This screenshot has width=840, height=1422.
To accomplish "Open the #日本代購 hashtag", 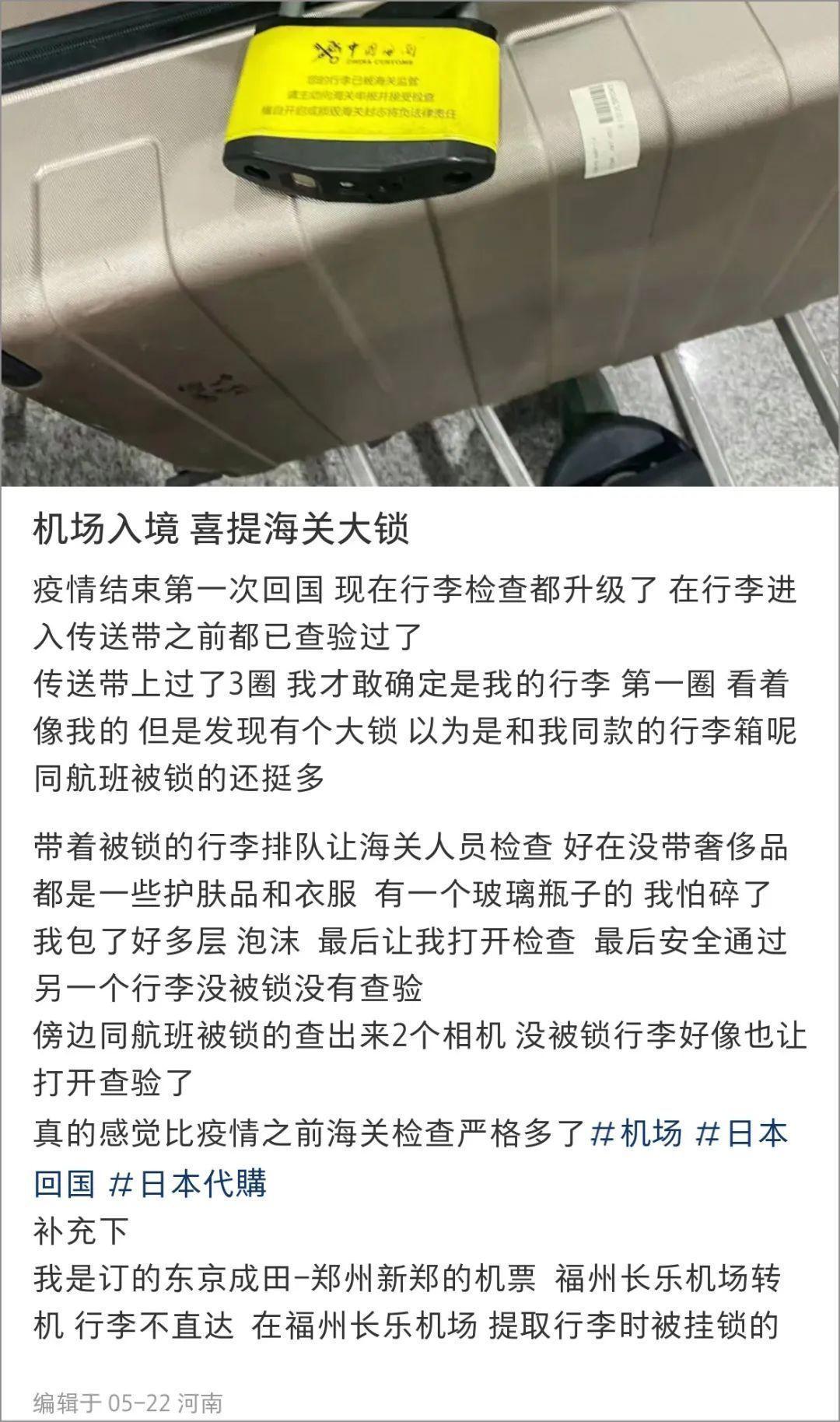I will 188,1182.
